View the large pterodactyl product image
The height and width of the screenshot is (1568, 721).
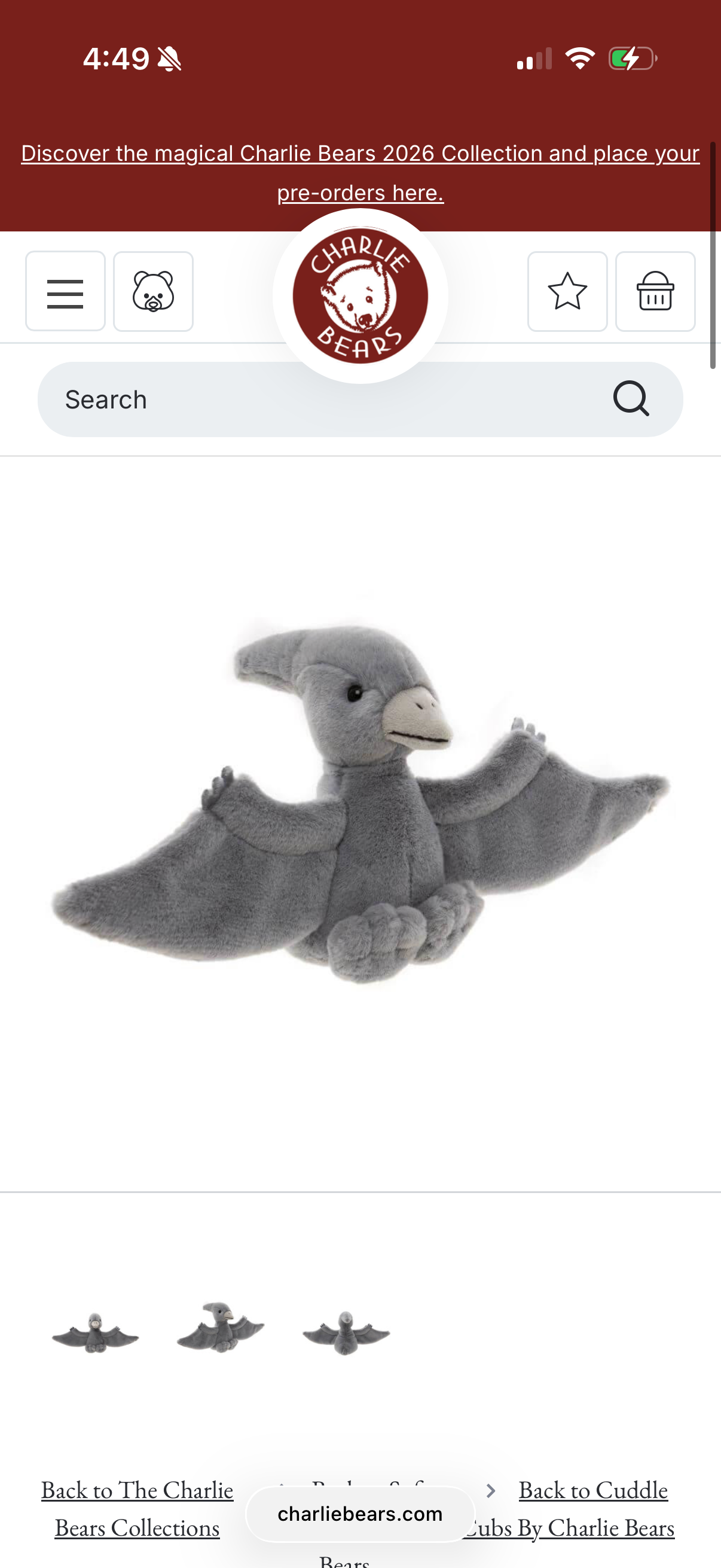point(360,797)
